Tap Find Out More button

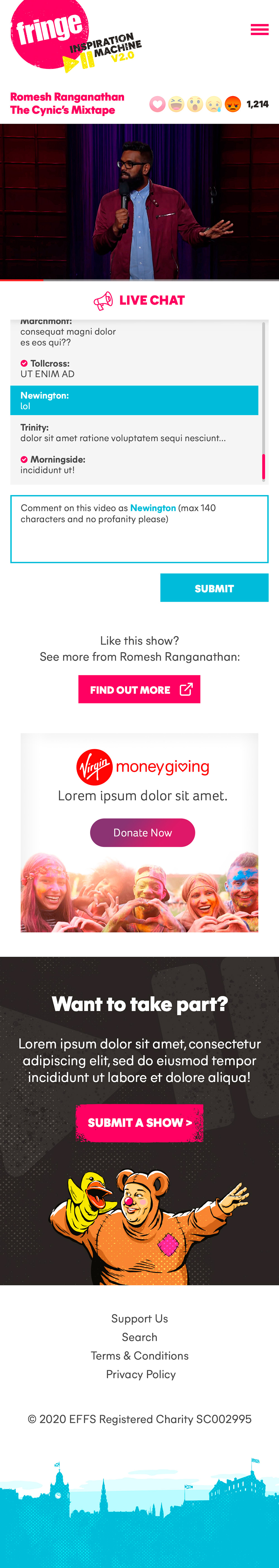tap(139, 689)
